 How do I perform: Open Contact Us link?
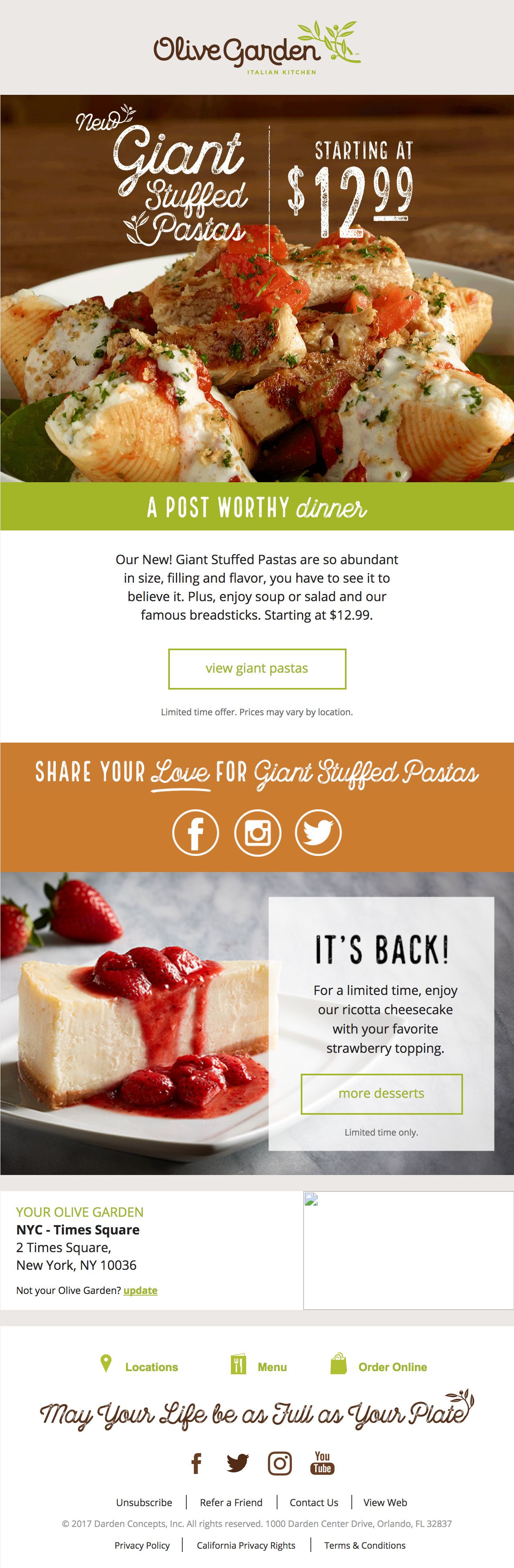tap(314, 1502)
